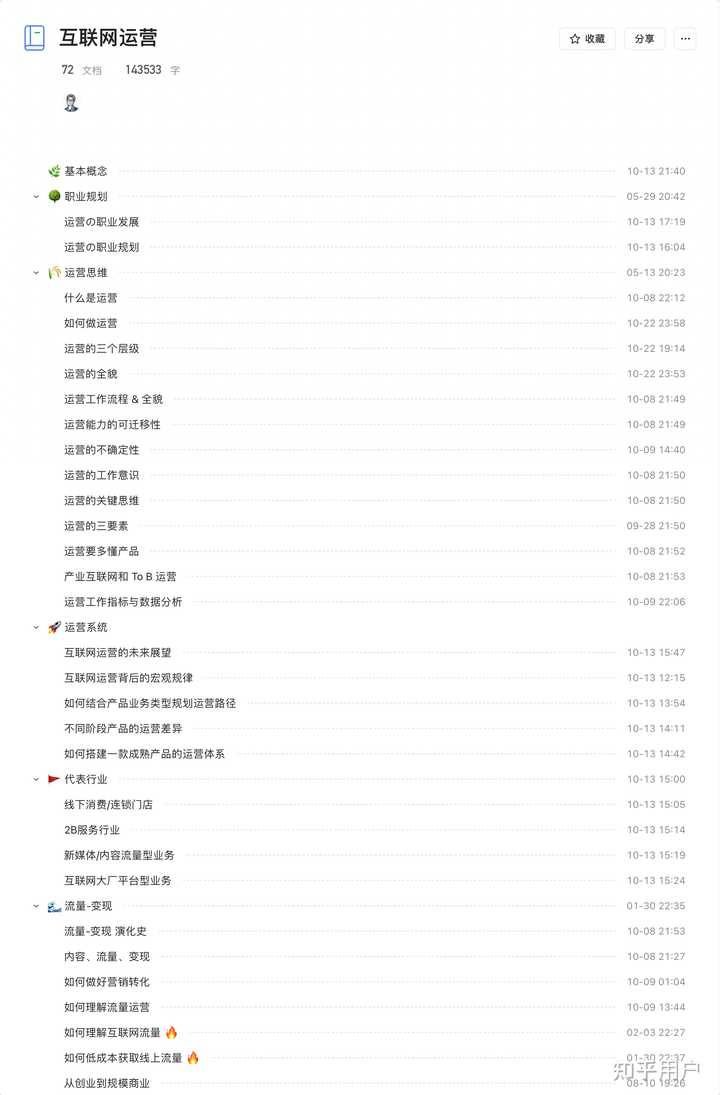Collapse the 流量-变现 section
This screenshot has height=1095, width=720.
(x=36, y=906)
